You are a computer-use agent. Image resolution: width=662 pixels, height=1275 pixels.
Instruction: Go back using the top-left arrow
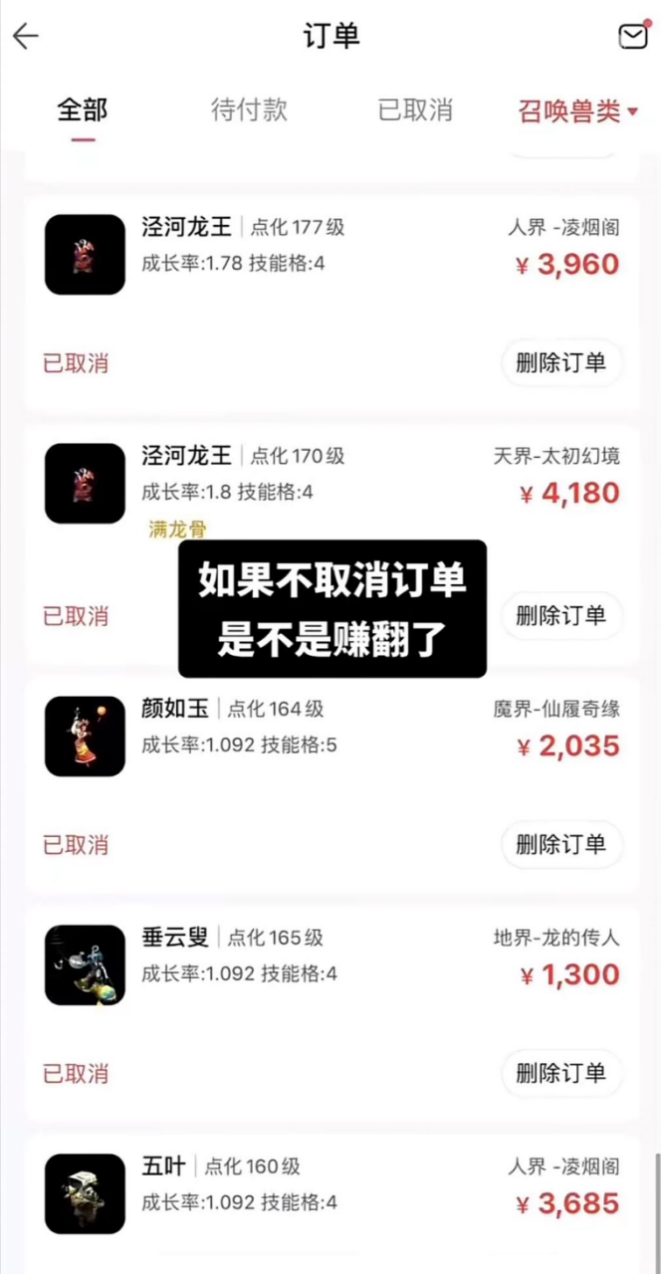click(25, 37)
